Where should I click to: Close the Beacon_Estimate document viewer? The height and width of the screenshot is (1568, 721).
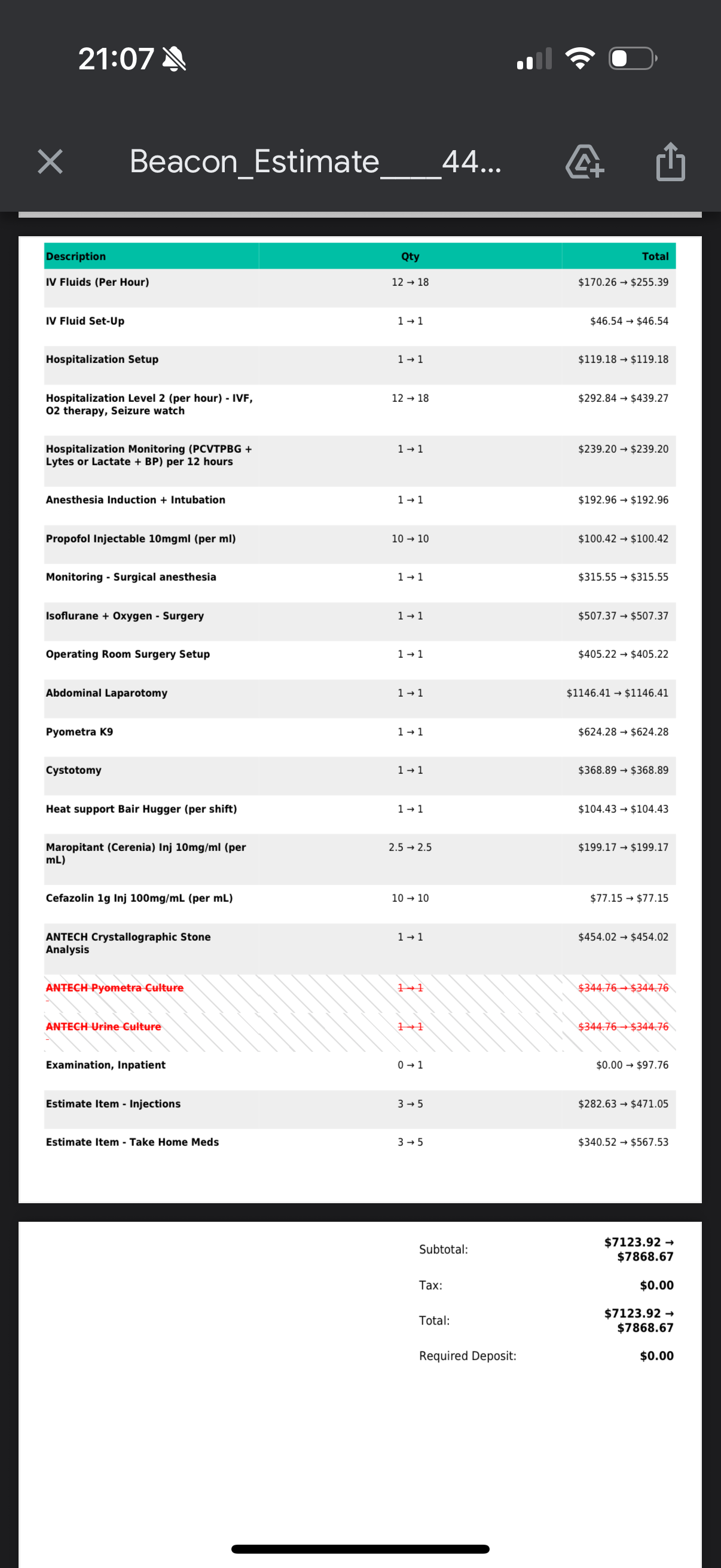[50, 162]
